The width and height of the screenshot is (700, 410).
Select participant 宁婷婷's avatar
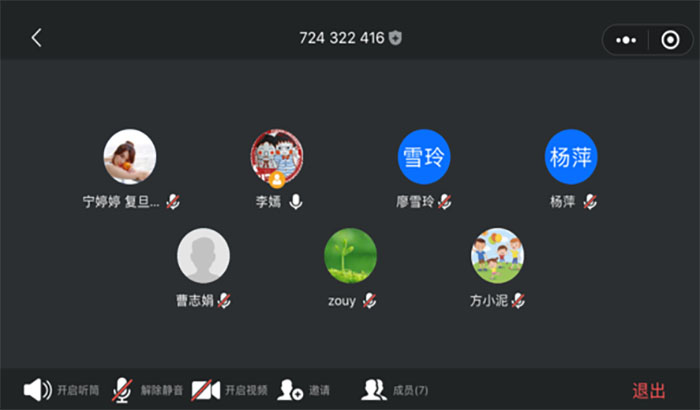coord(130,157)
